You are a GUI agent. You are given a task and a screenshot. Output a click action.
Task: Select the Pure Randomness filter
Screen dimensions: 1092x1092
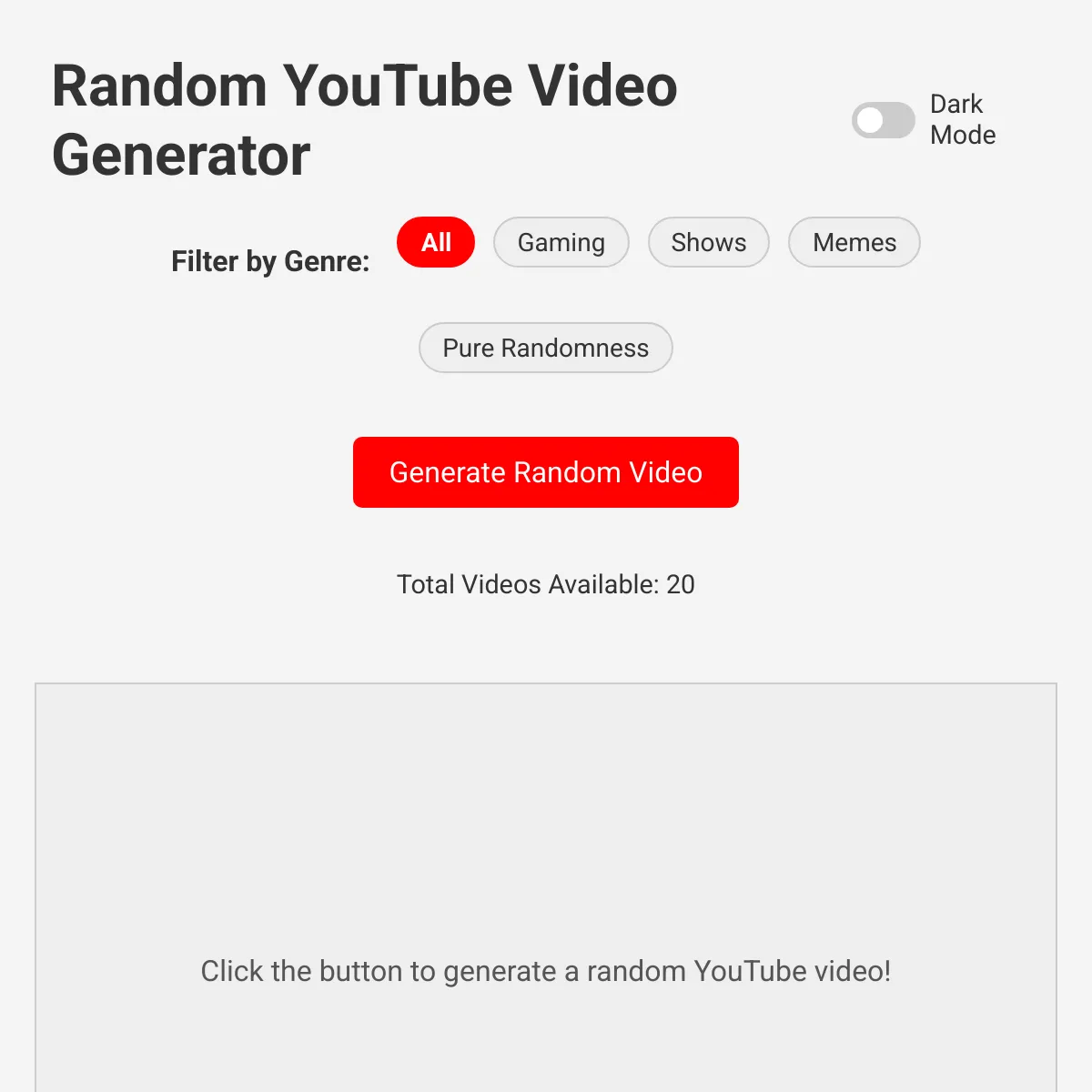click(x=545, y=348)
